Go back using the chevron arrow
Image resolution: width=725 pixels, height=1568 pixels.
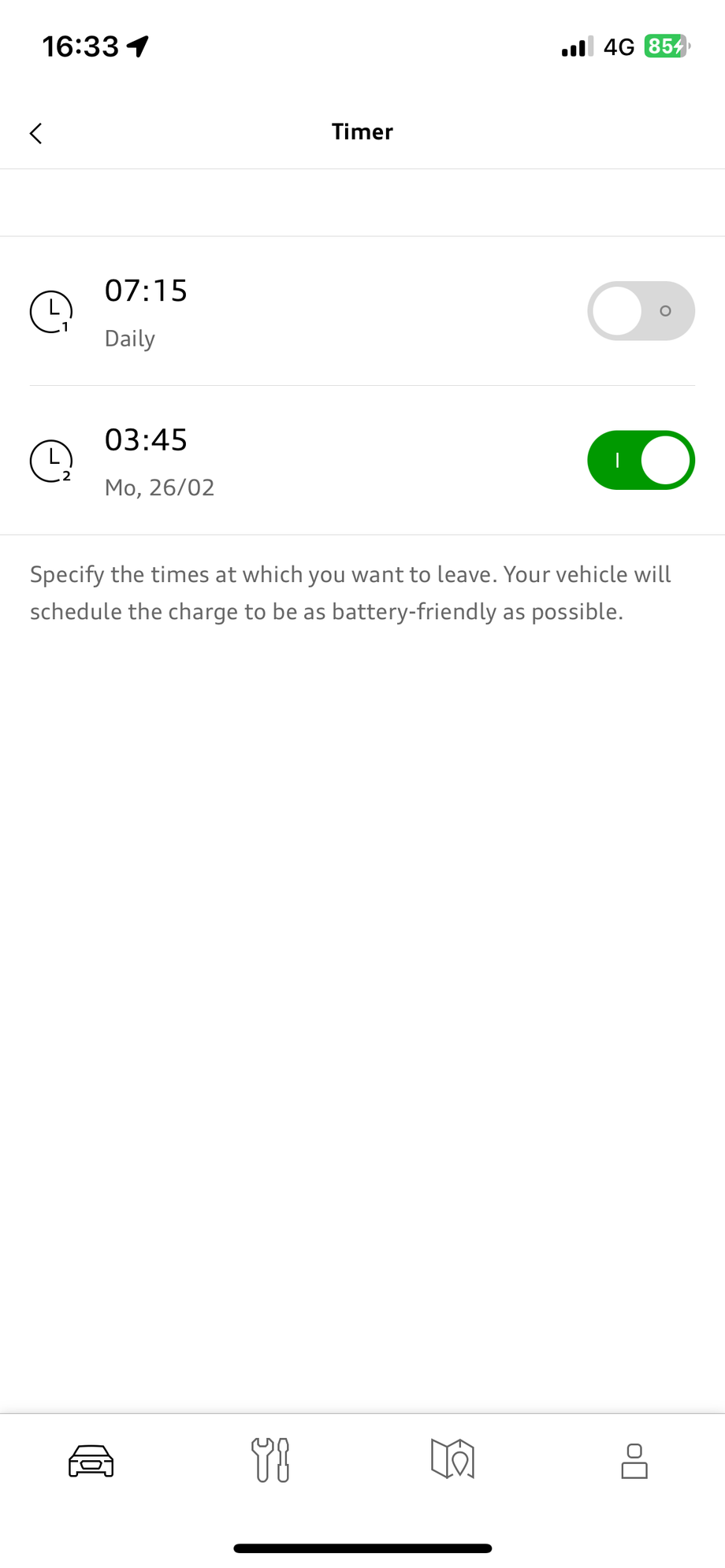click(35, 133)
